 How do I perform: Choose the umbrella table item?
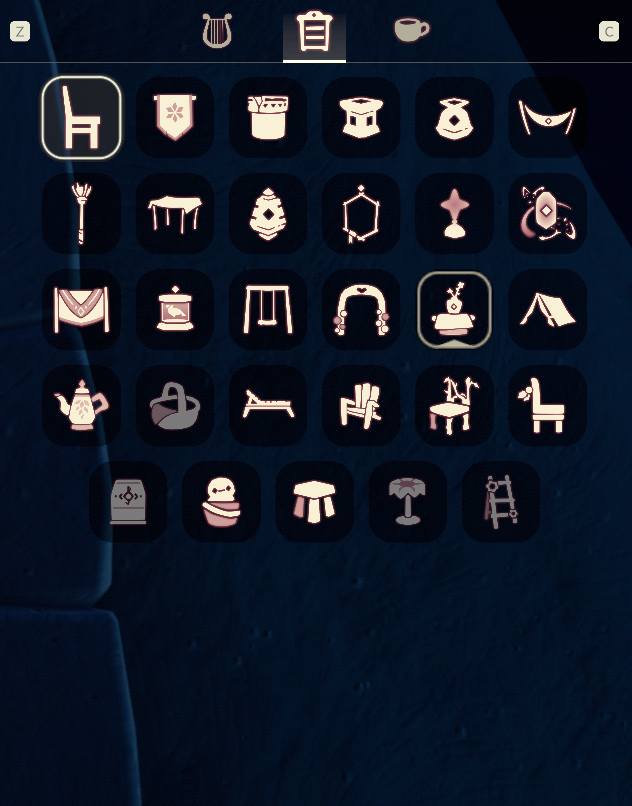(x=408, y=501)
